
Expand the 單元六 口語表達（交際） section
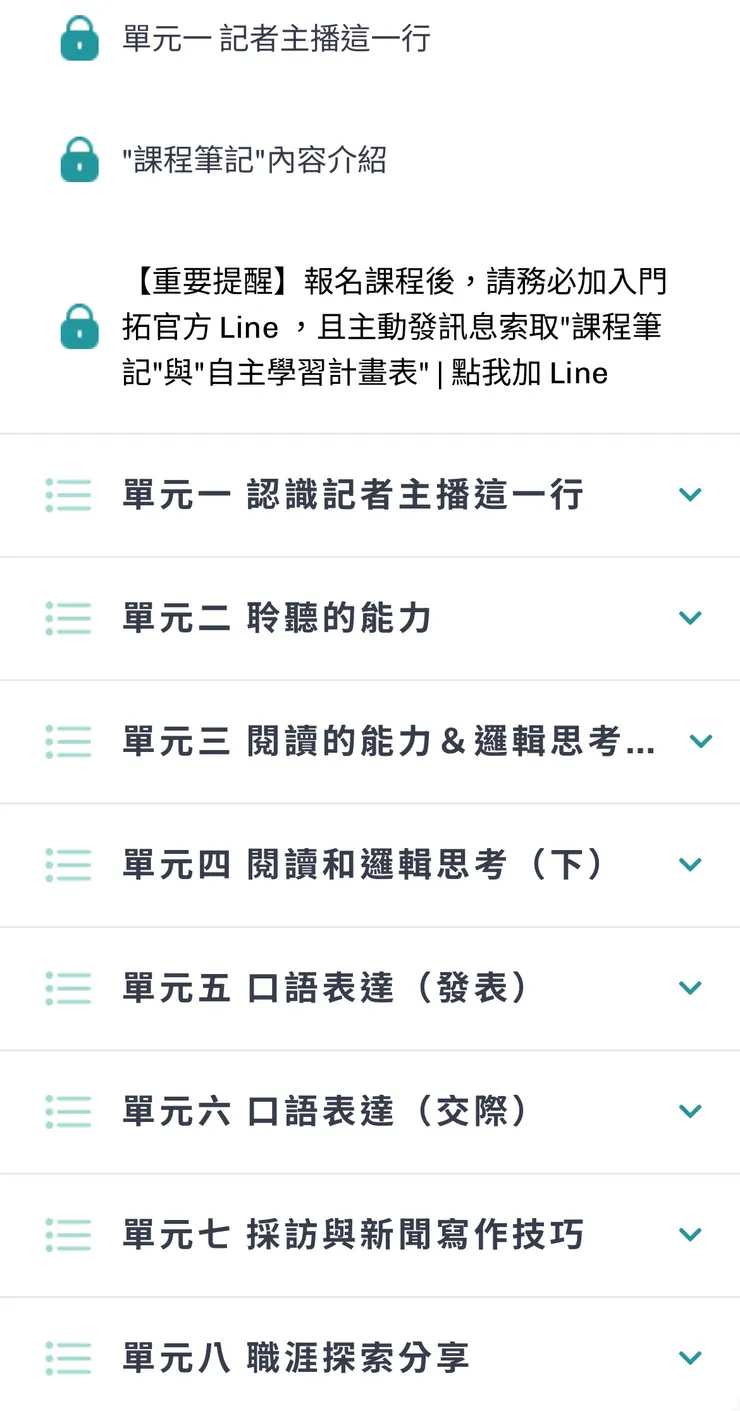click(690, 1111)
